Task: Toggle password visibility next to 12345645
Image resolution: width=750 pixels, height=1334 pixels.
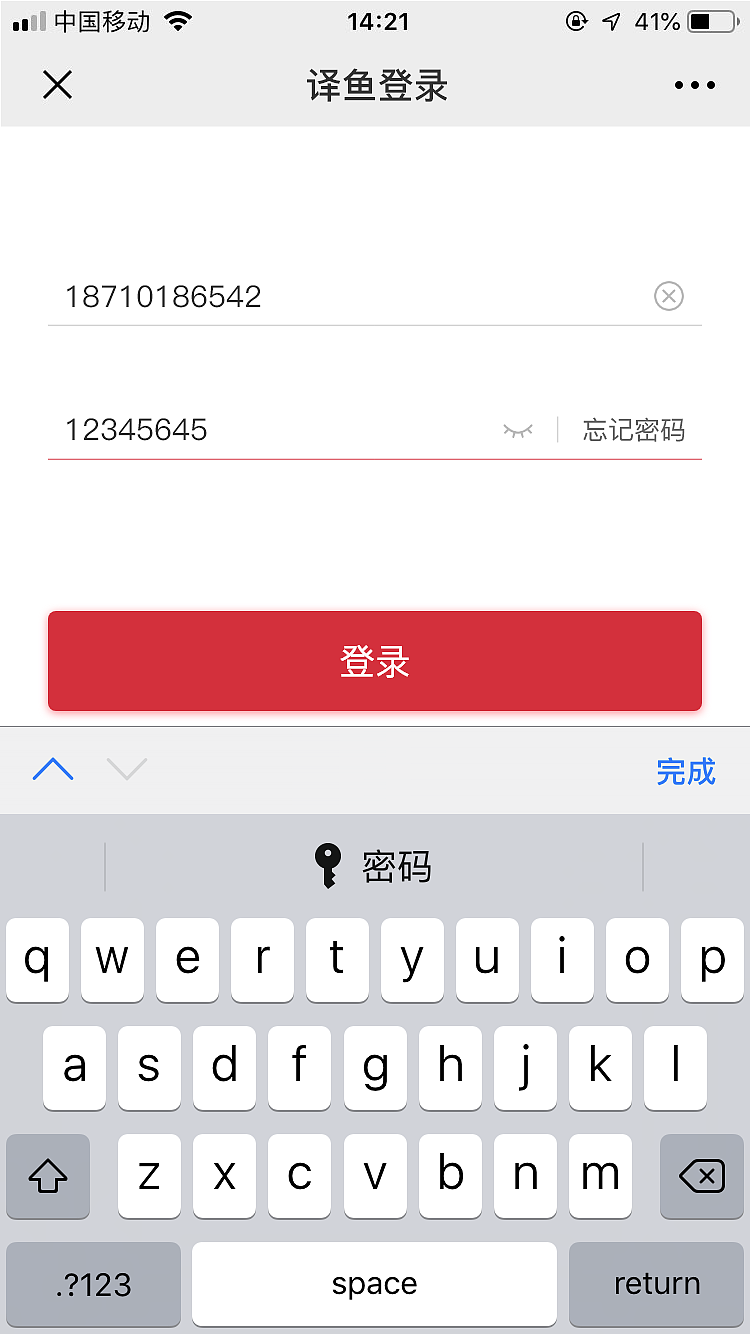Action: [518, 430]
